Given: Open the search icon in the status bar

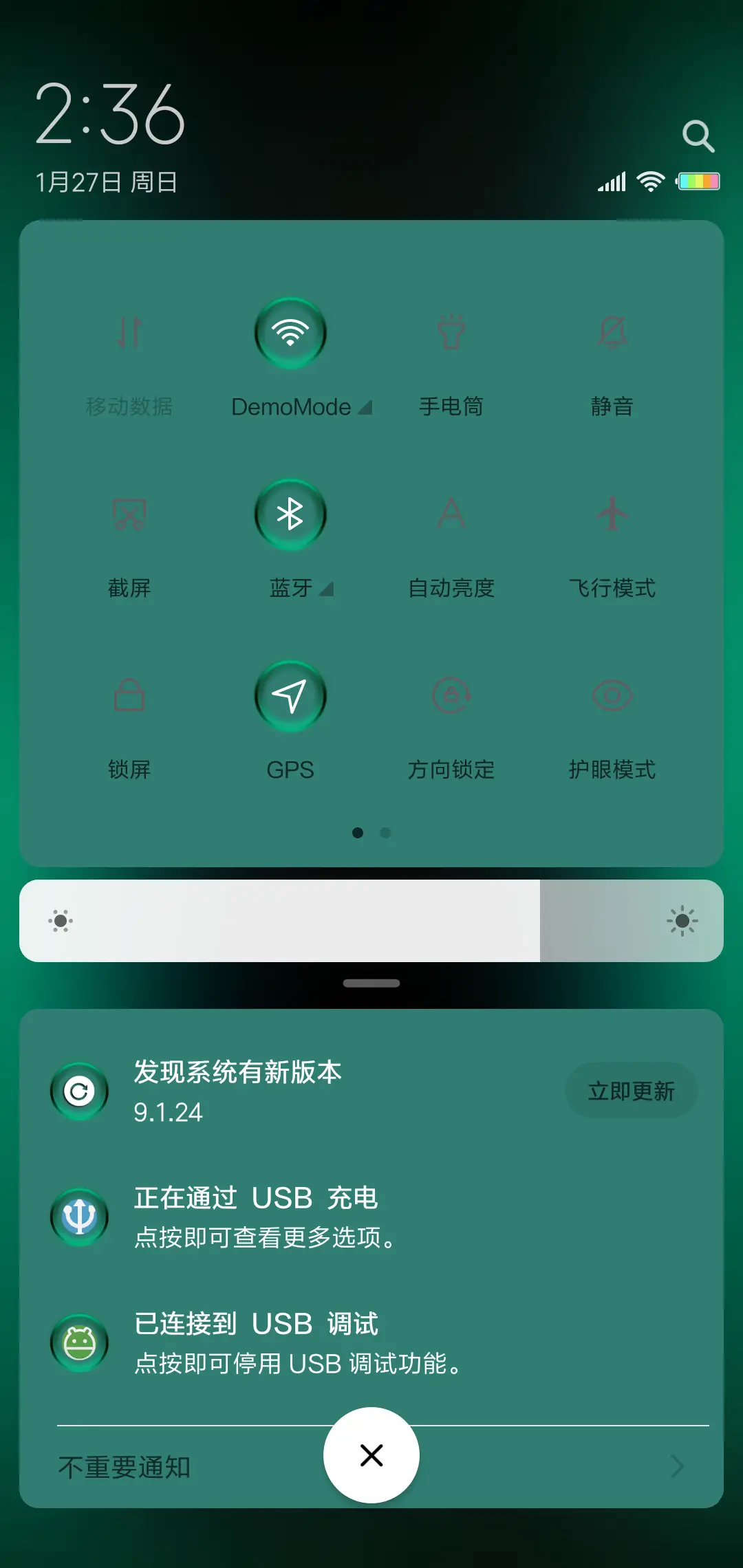Looking at the screenshot, I should pos(699,135).
